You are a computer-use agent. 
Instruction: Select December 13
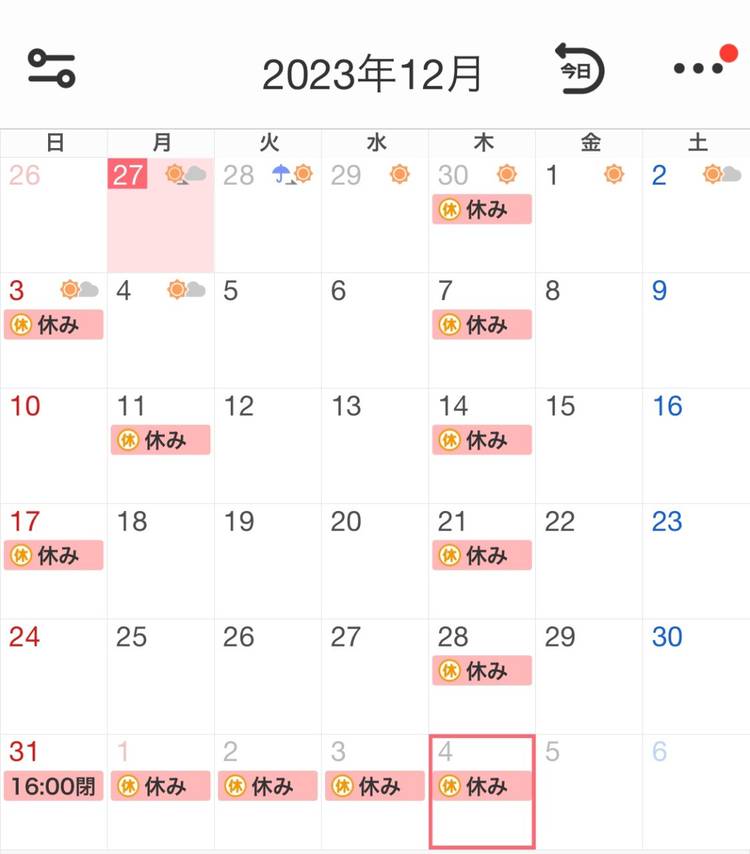pos(375,445)
